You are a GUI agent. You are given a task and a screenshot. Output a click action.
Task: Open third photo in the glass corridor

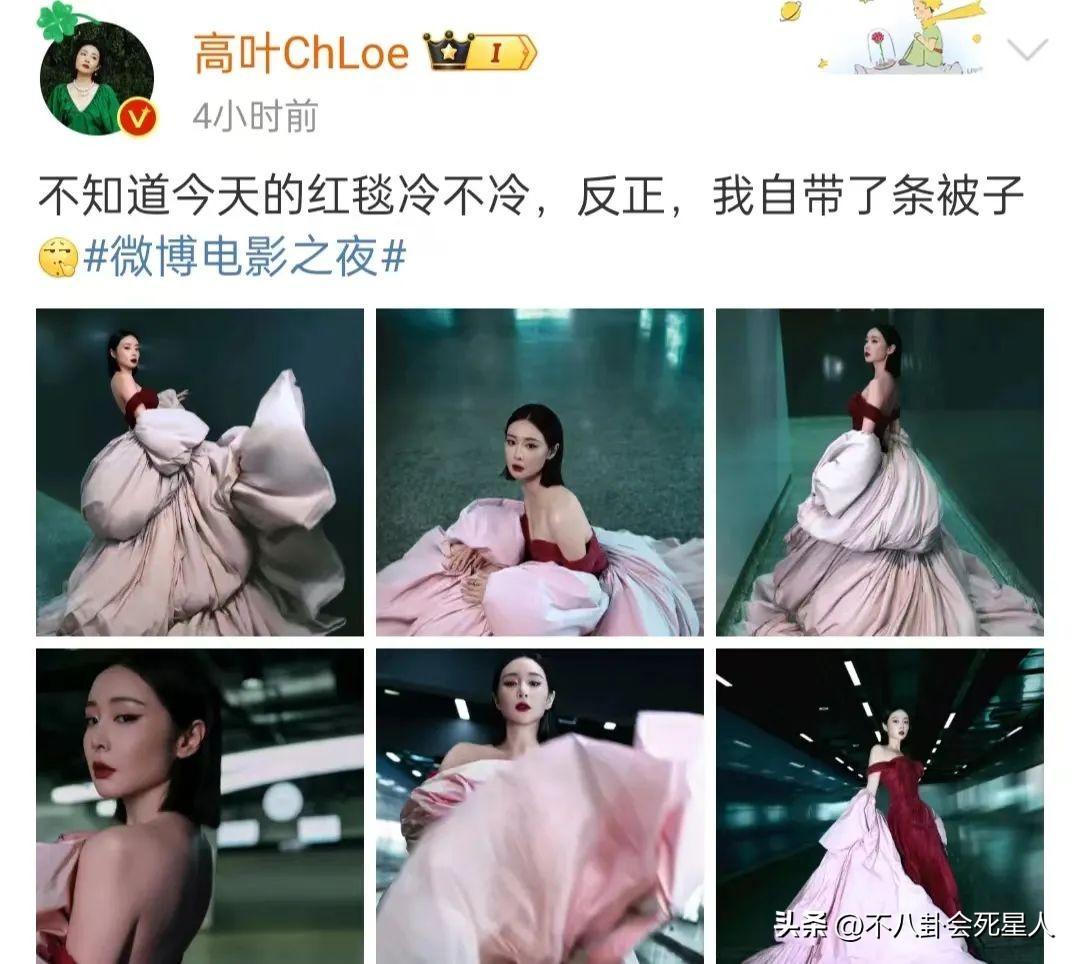tap(880, 472)
